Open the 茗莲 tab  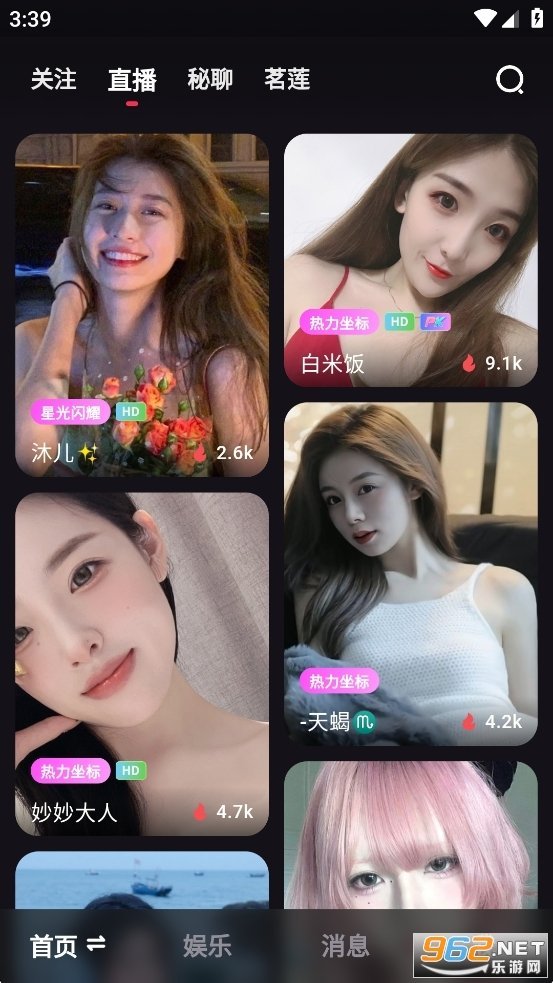(x=287, y=80)
